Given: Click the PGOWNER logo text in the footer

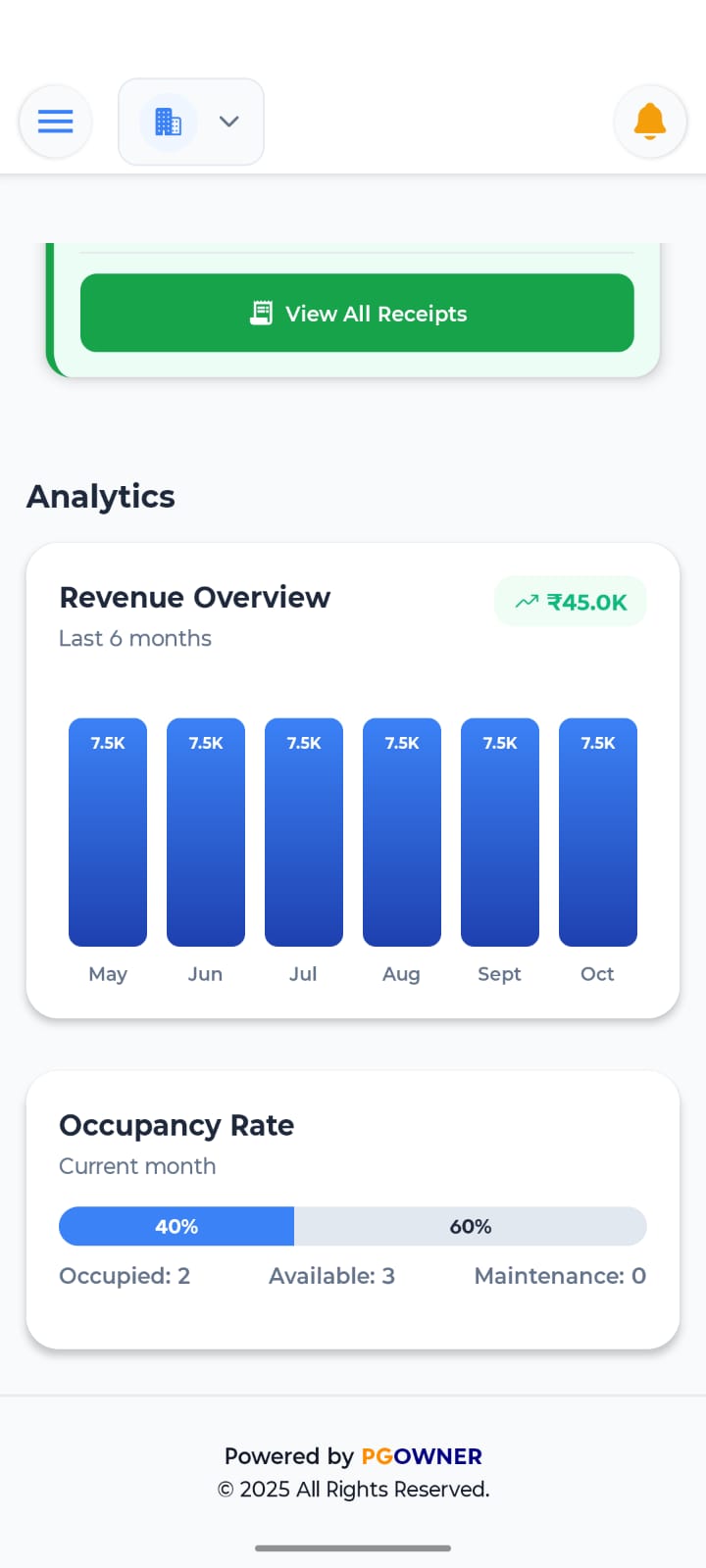Looking at the screenshot, I should click(x=421, y=1456).
